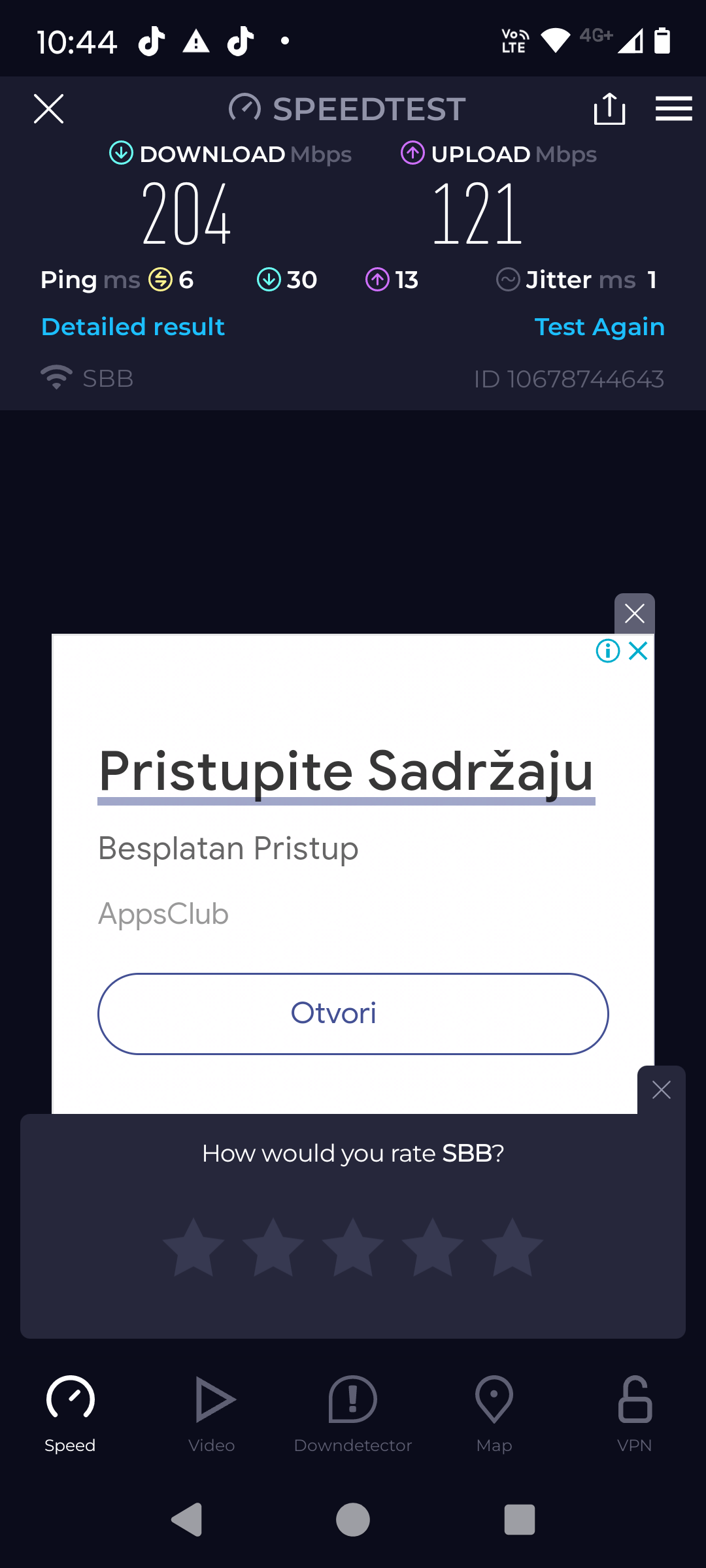Tap Test Again to rerun the test
The height and width of the screenshot is (1568, 706).
coord(599,327)
